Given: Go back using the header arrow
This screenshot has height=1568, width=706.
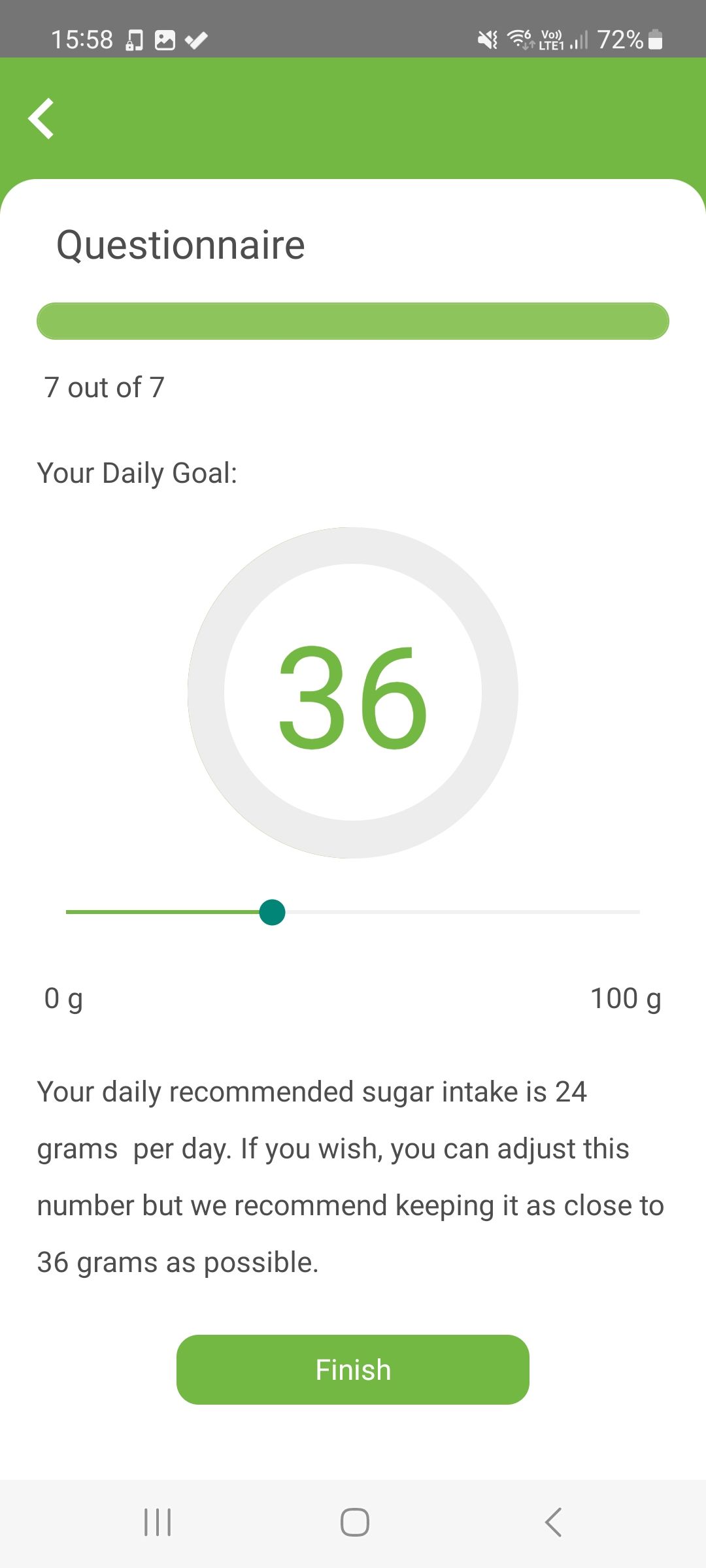Looking at the screenshot, I should click(x=41, y=119).
